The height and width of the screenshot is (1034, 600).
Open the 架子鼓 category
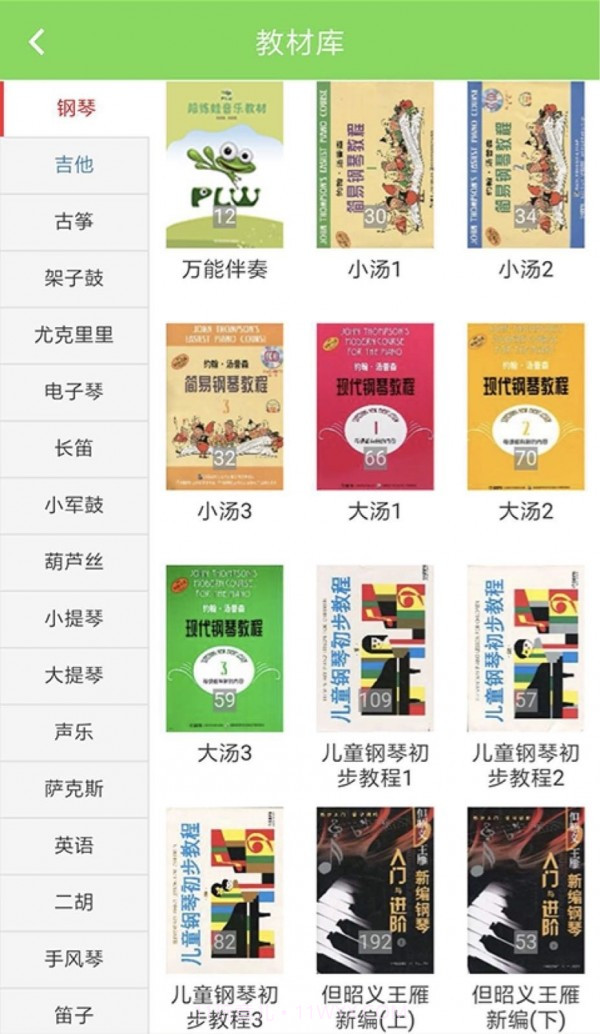pos(74,278)
